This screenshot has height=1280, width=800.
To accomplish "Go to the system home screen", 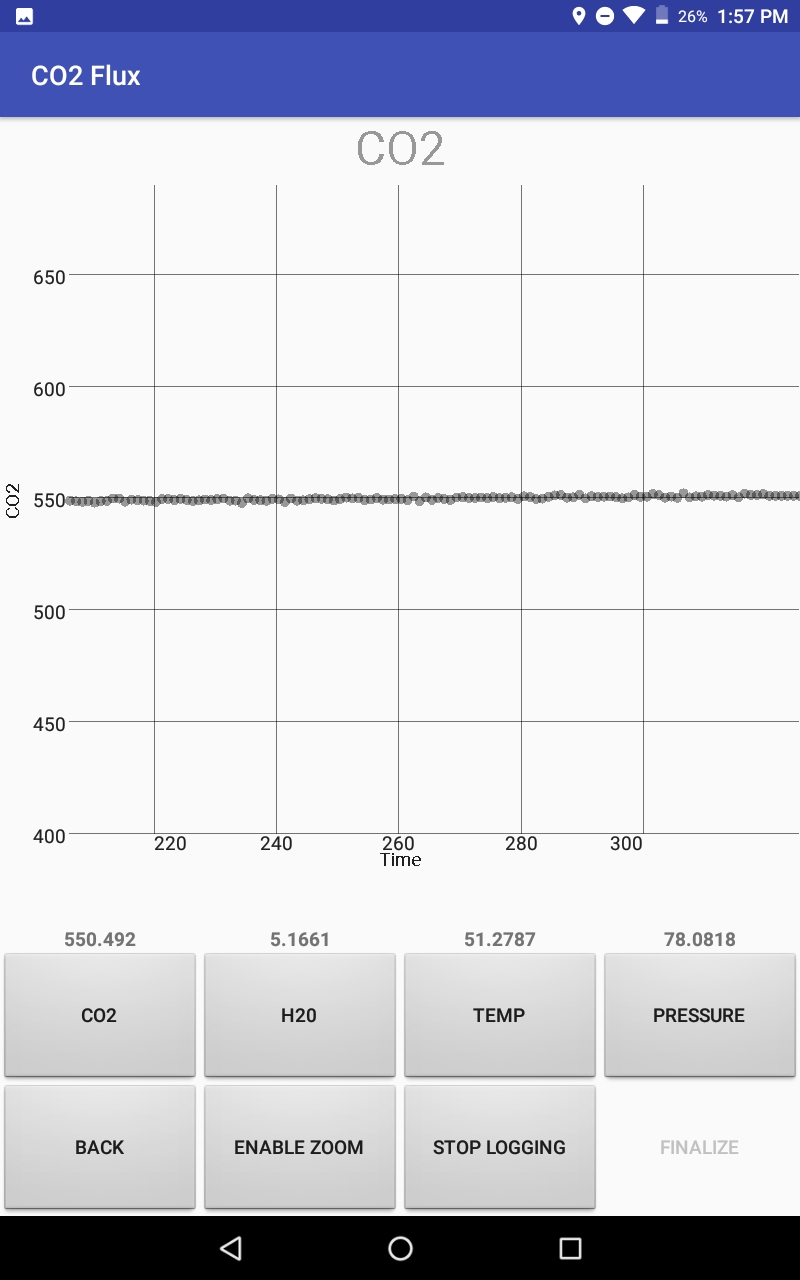I will (400, 1248).
